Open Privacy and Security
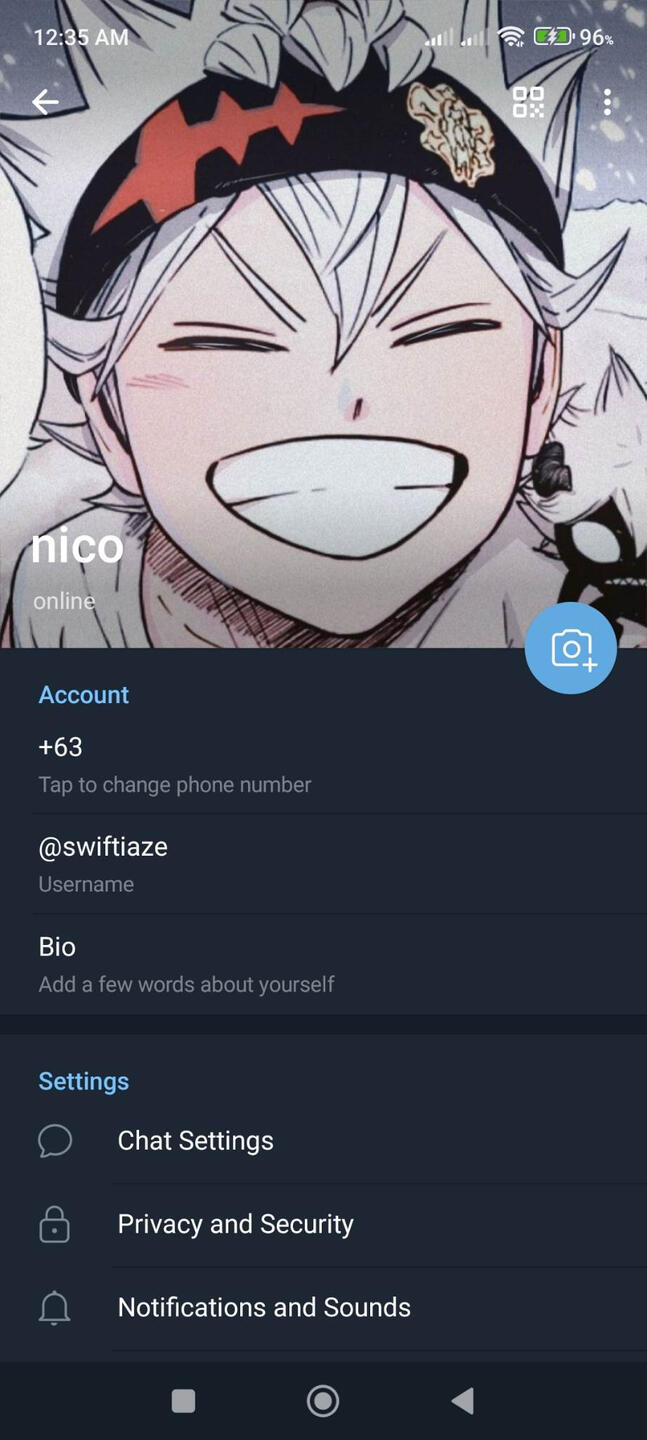 pos(323,1224)
